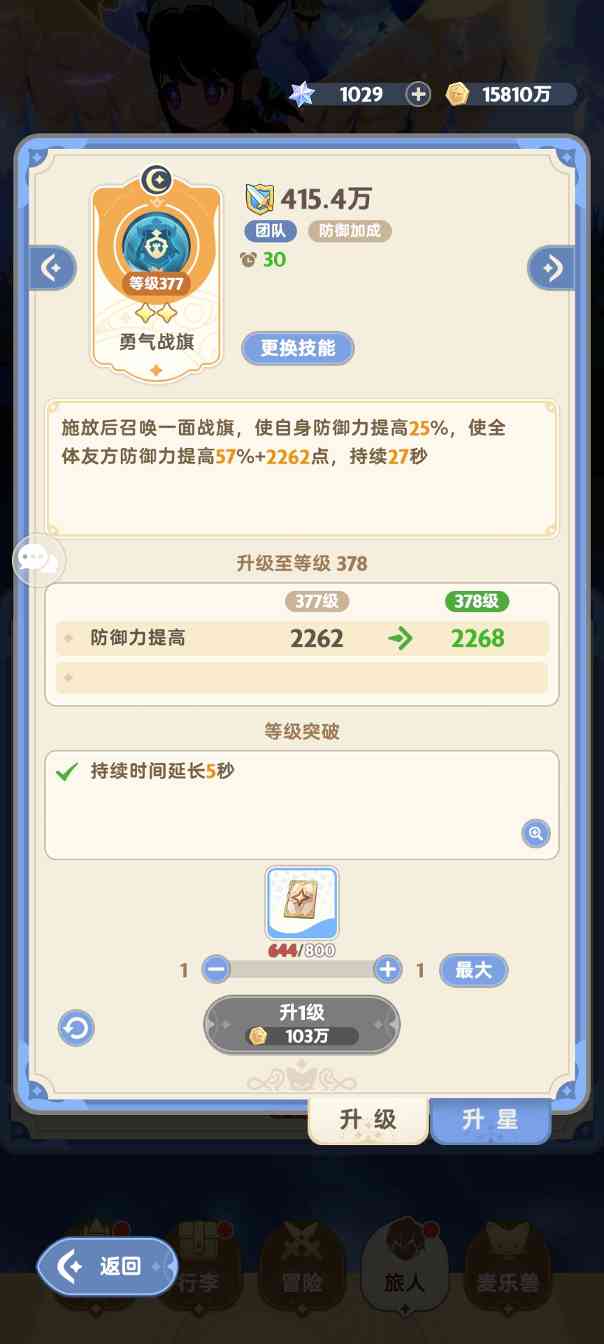Go to the next skill with right arrow
The height and width of the screenshot is (1344, 604).
[551, 268]
